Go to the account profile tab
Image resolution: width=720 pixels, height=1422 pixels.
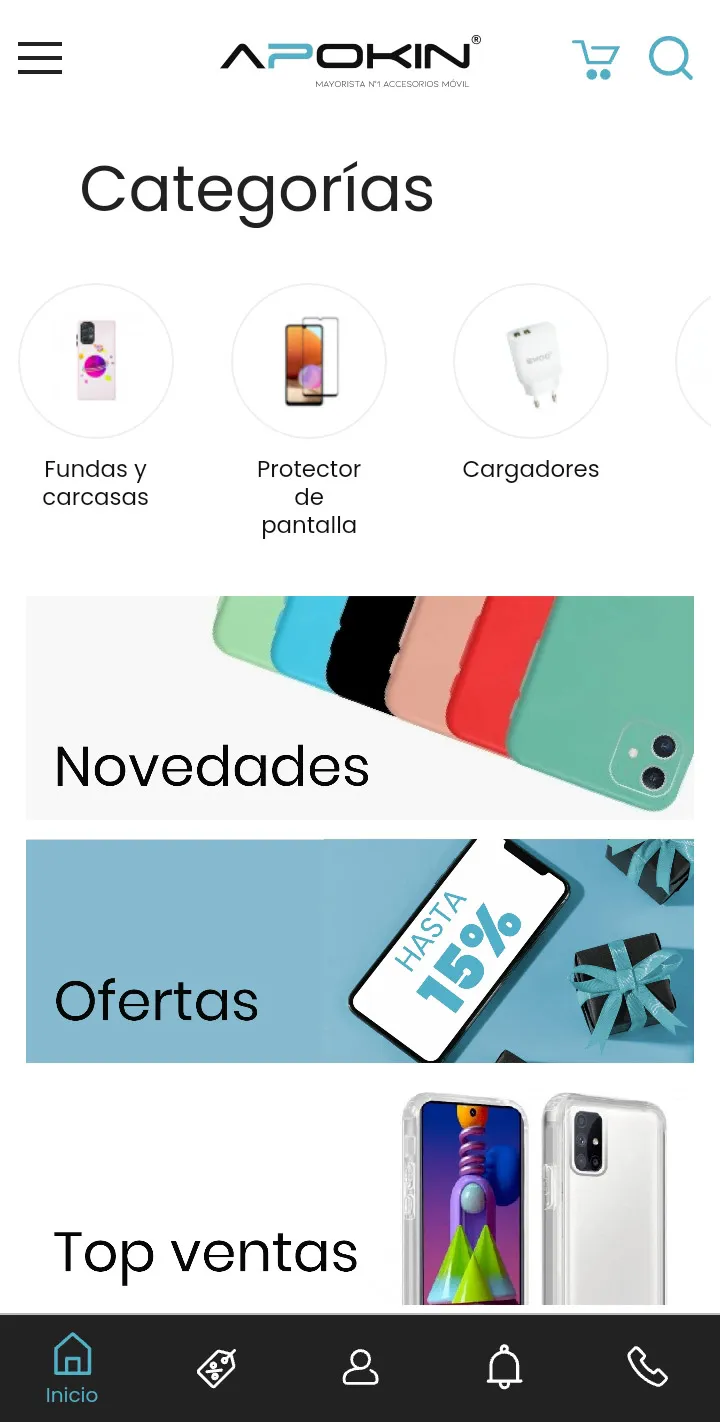point(360,1368)
